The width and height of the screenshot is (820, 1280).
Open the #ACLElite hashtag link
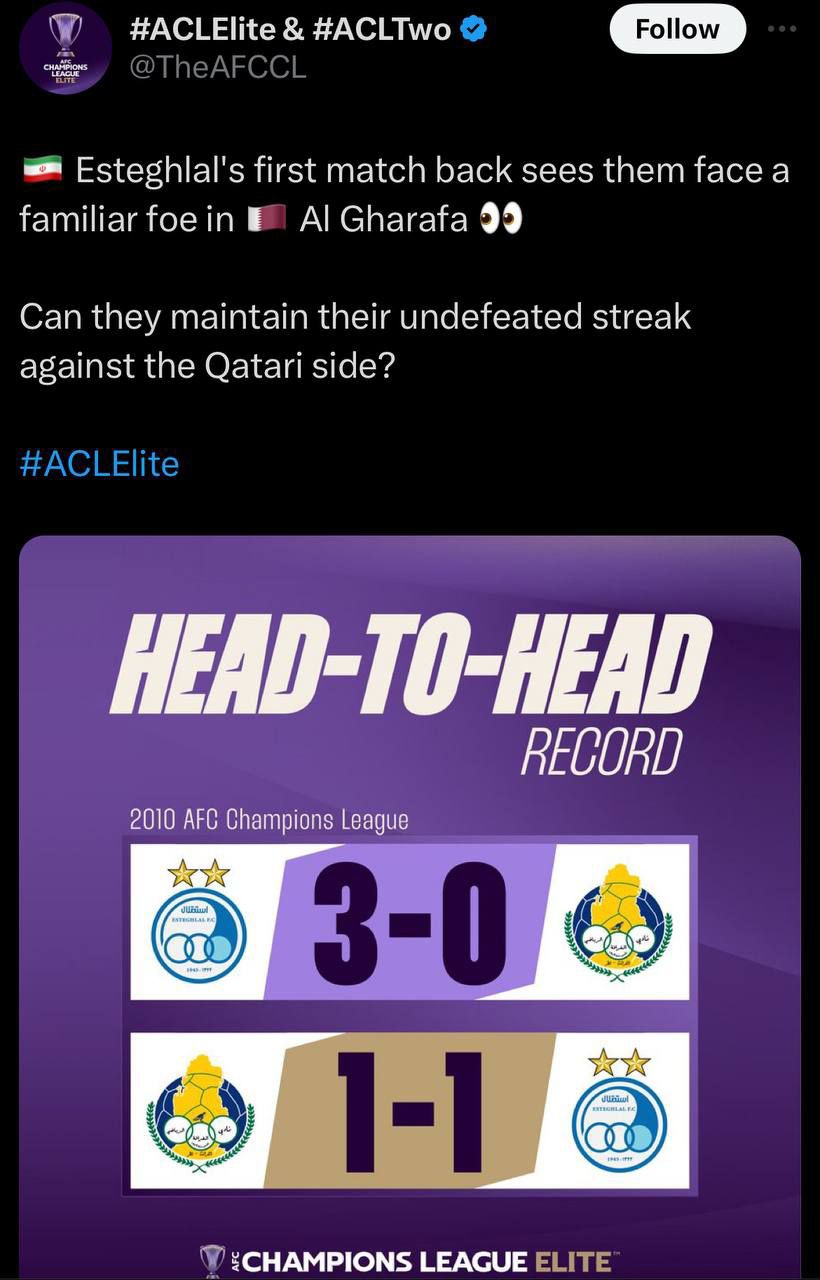click(x=99, y=463)
